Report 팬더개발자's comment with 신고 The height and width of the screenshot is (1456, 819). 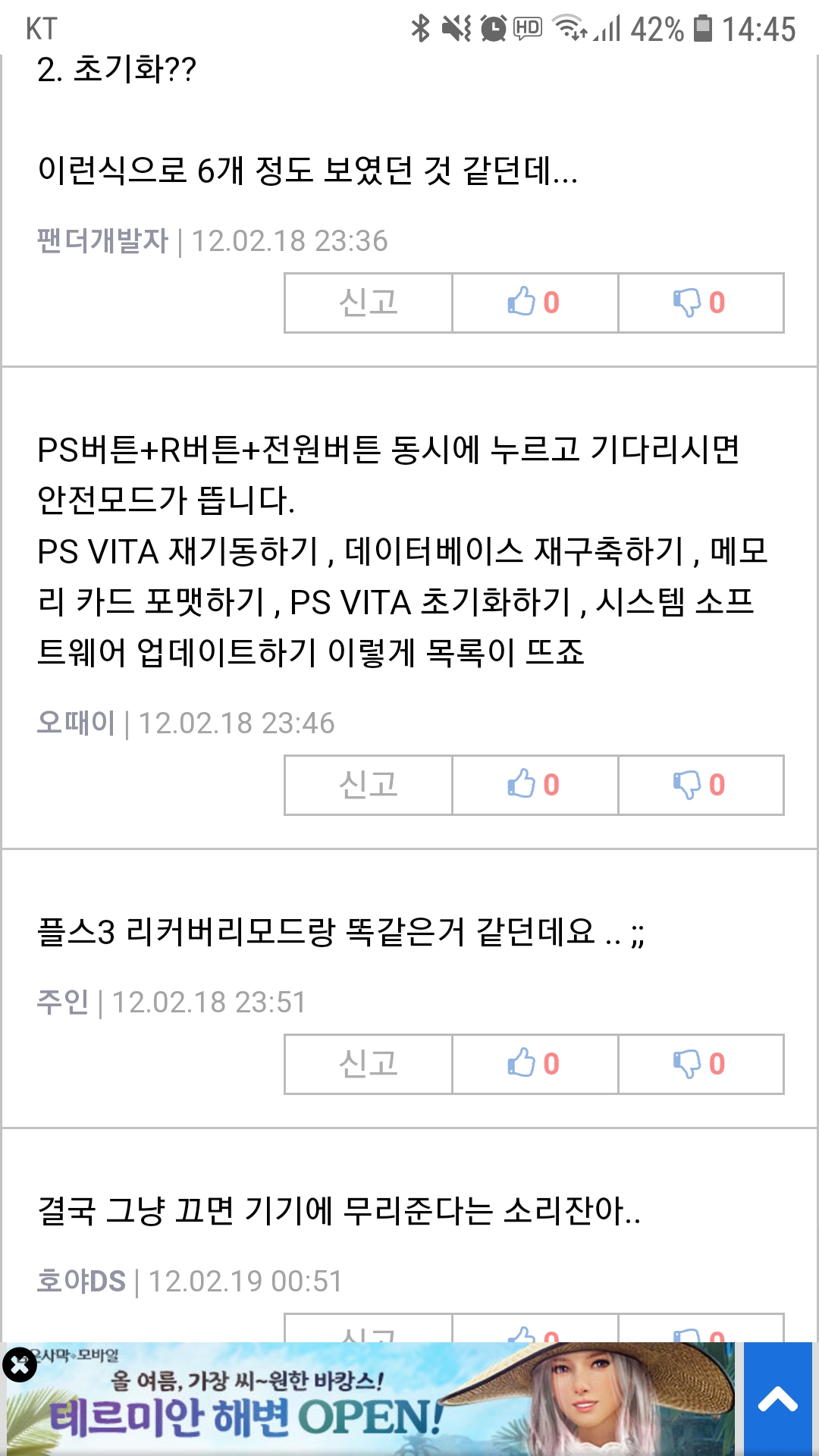[x=369, y=303]
